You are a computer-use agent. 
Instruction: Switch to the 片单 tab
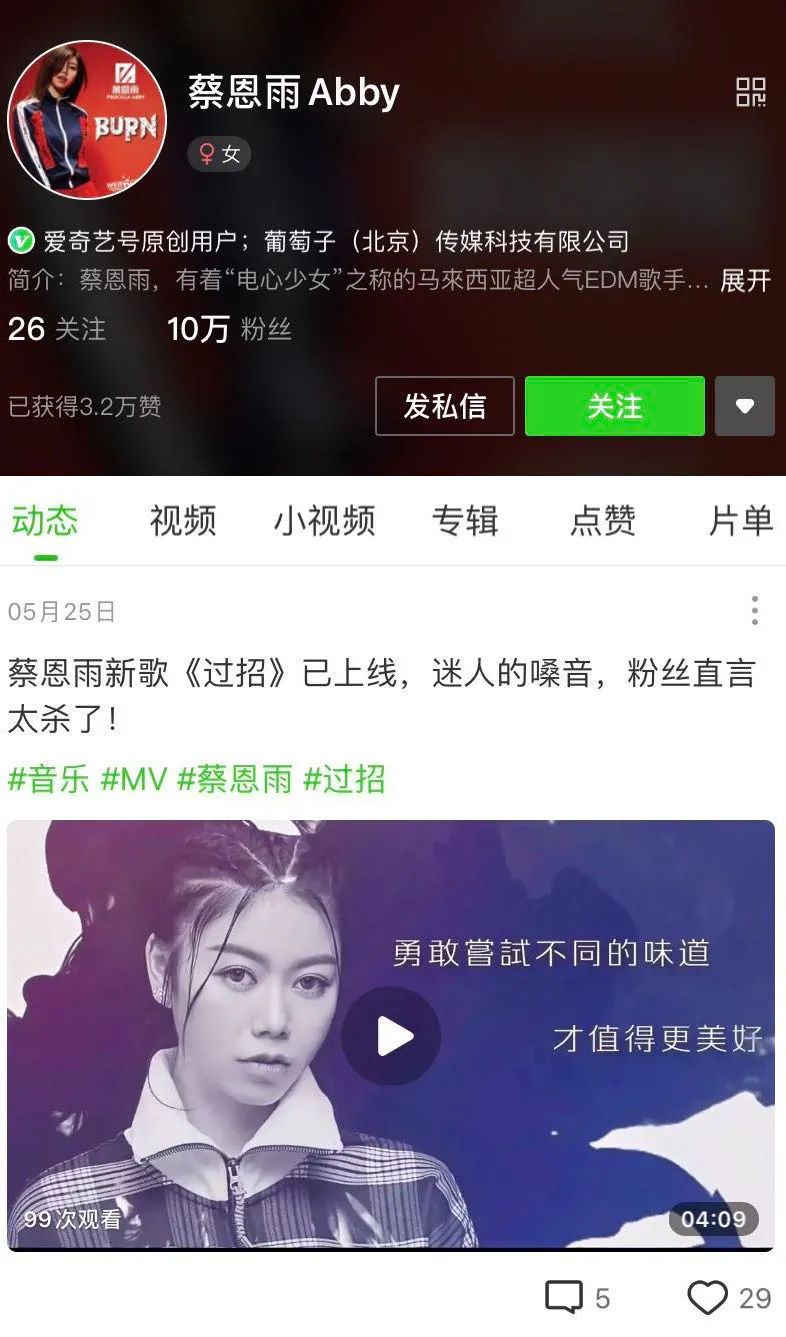point(741,520)
